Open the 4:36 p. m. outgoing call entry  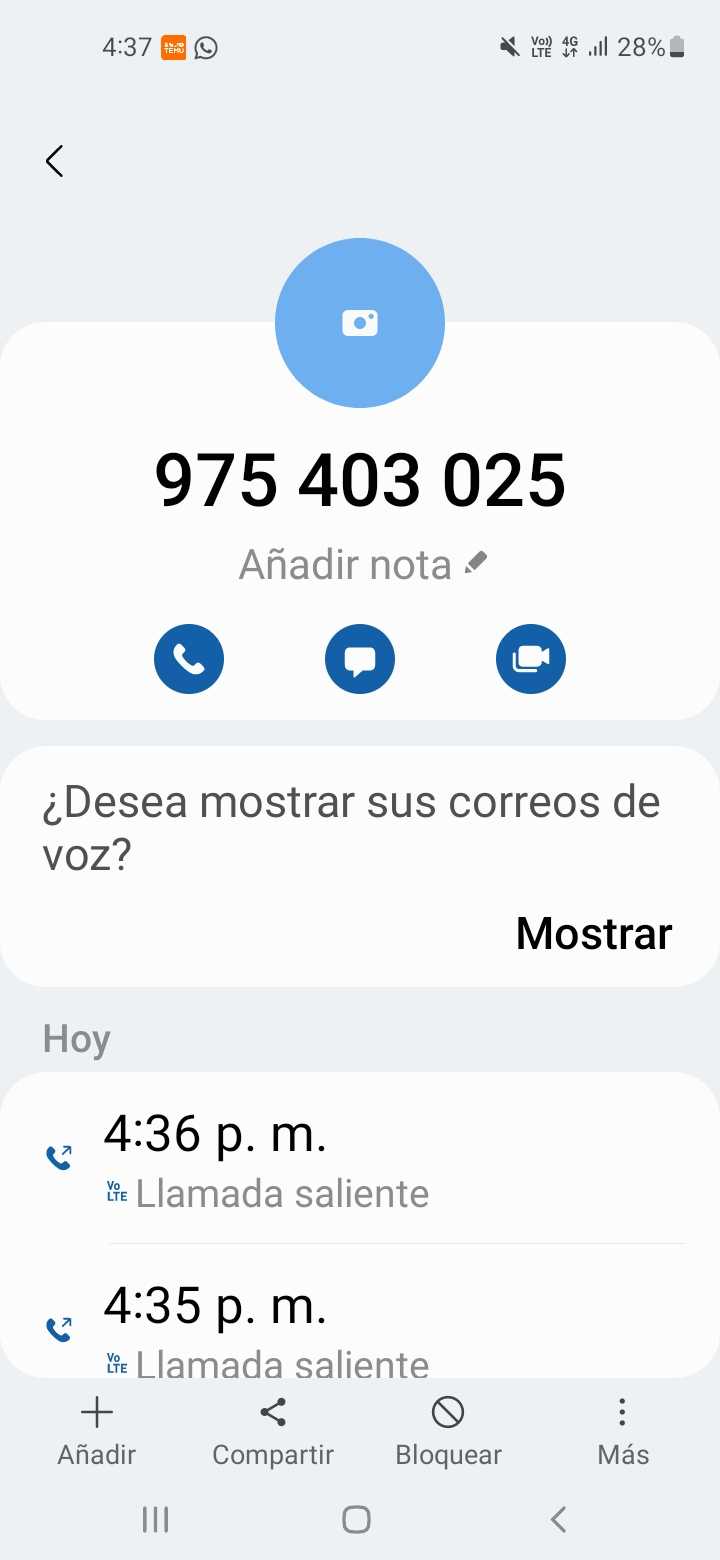360,1160
